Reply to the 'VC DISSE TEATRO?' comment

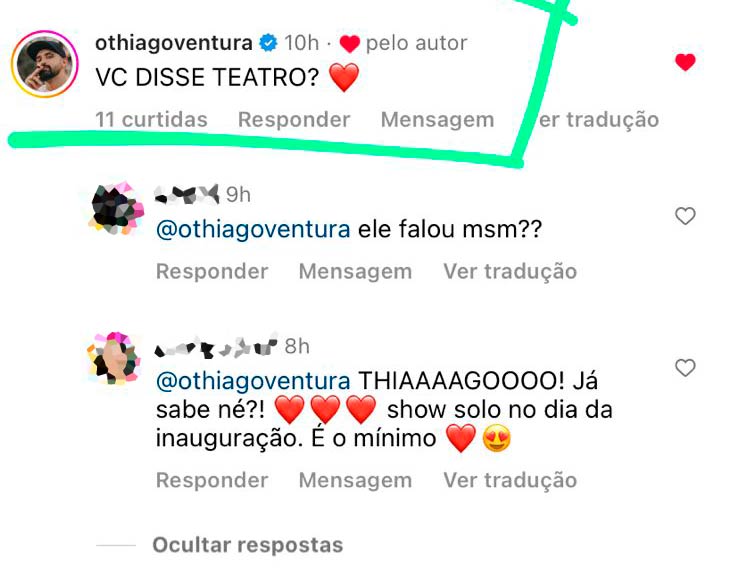pyautogui.click(x=294, y=120)
